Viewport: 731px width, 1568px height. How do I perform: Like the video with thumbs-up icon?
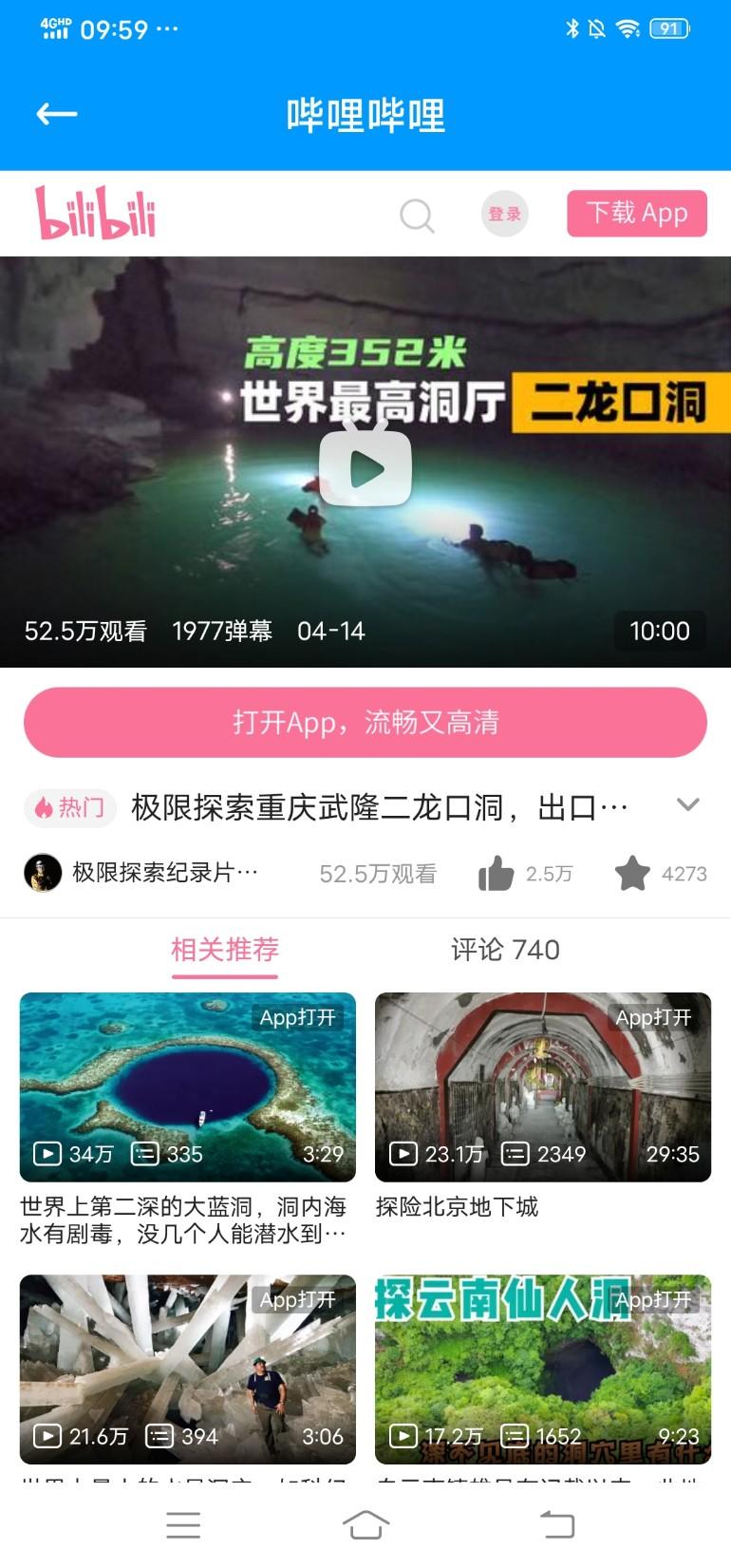pyautogui.click(x=497, y=873)
